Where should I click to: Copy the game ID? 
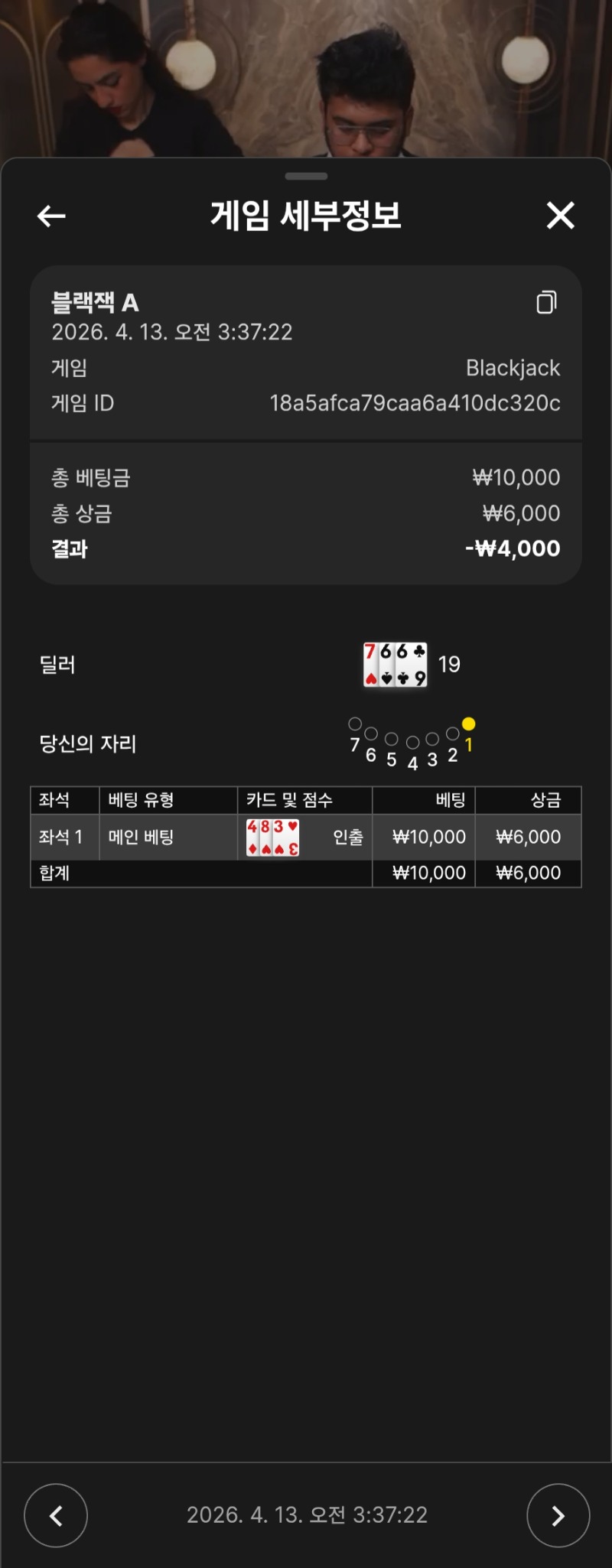546,302
